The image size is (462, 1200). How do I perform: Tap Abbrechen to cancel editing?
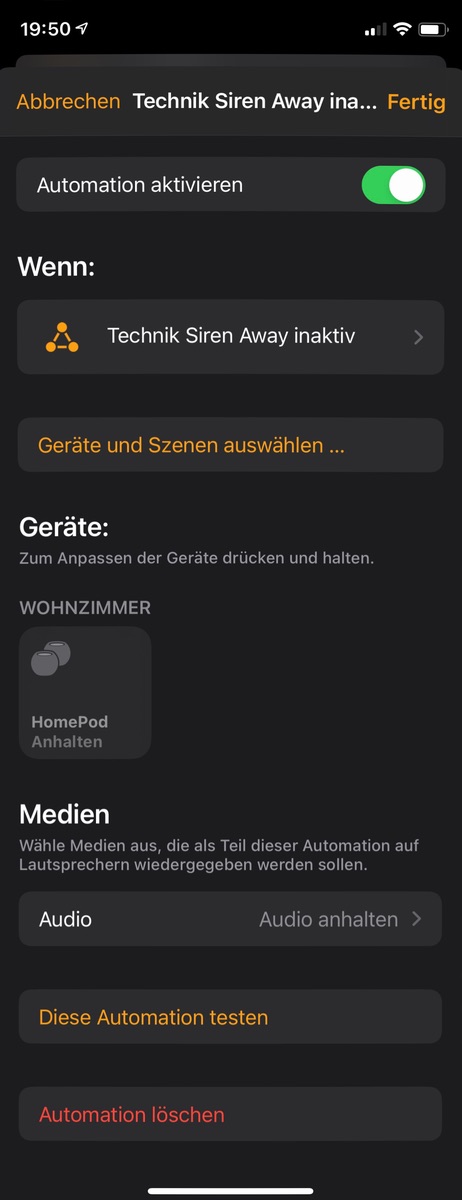point(68,101)
